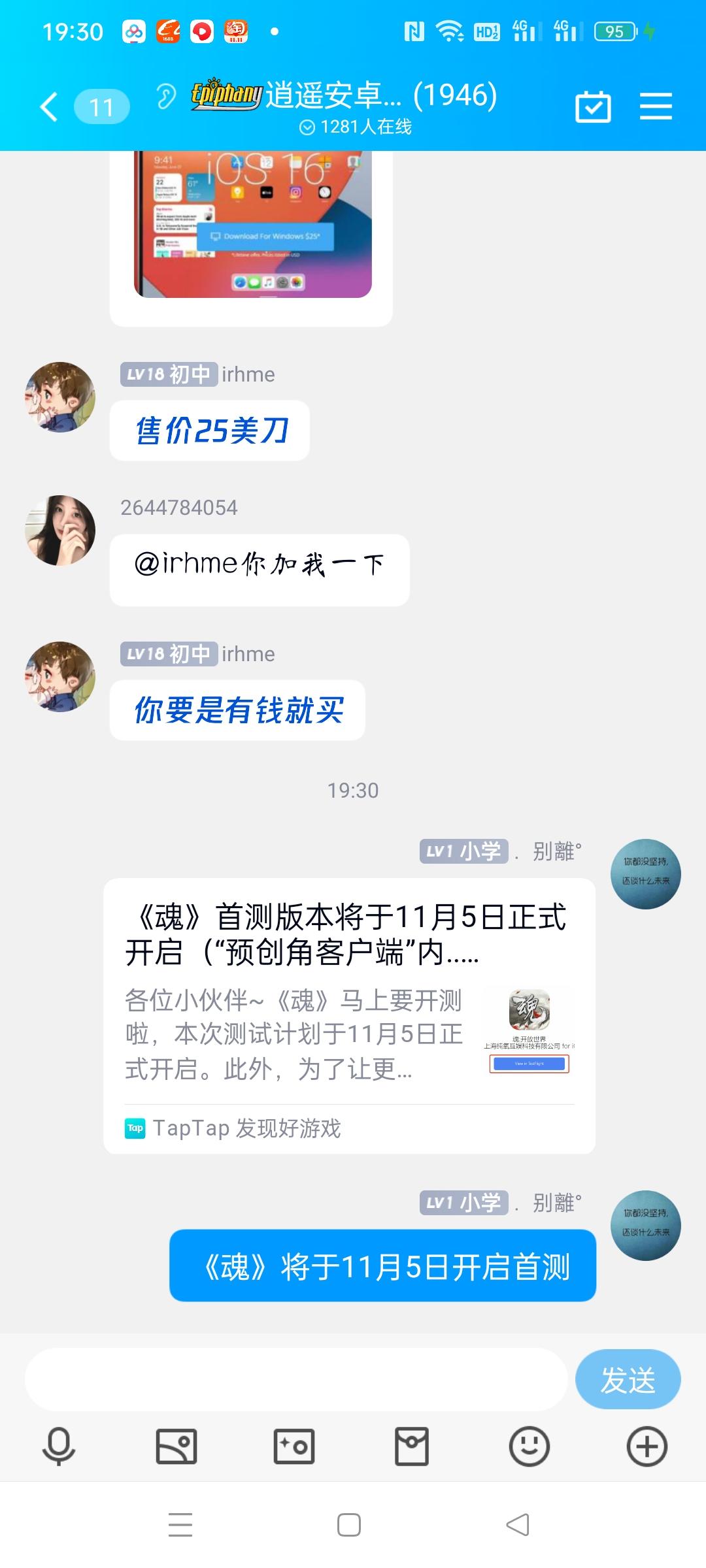This screenshot has width=706, height=1568.
Task: Open the group menu with three lines
Action: pos(656,106)
